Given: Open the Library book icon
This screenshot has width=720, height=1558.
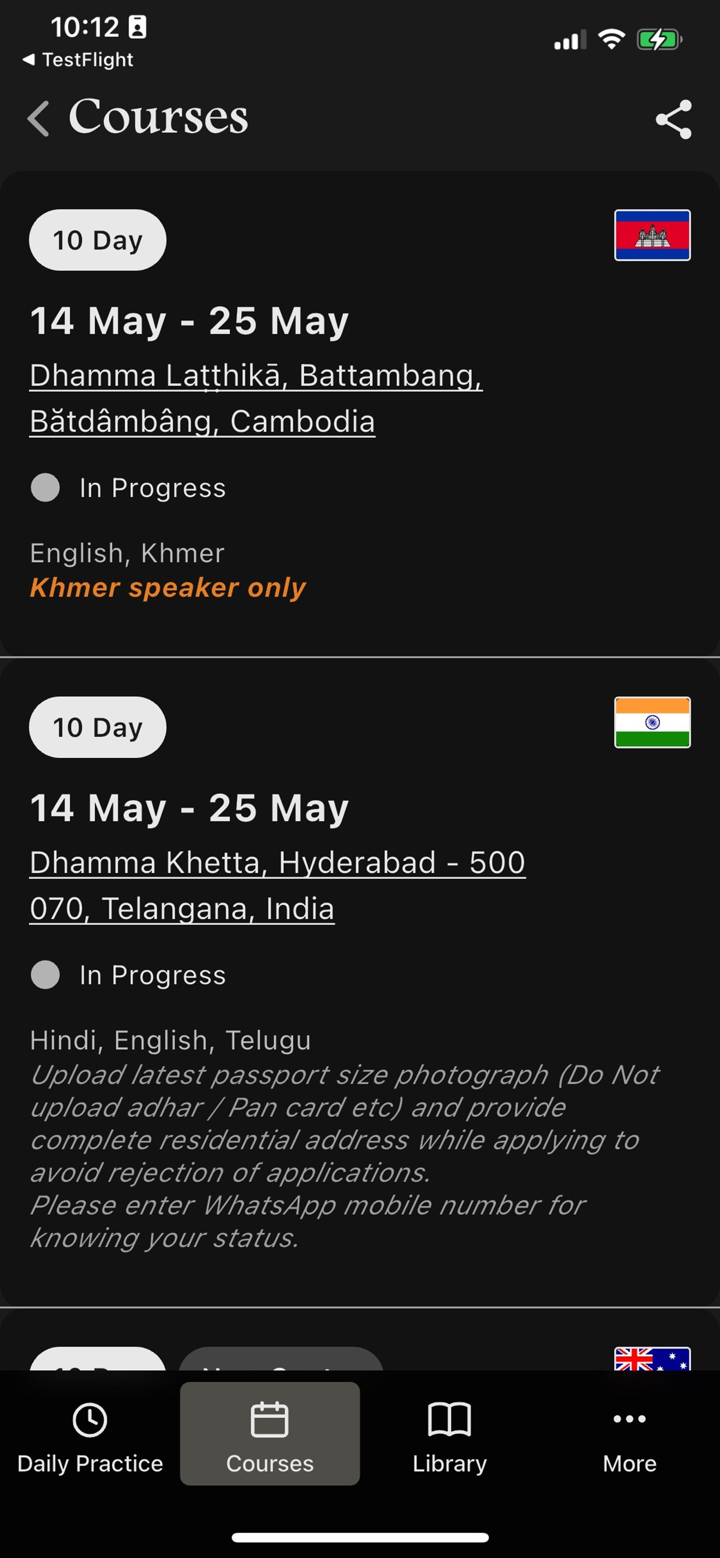Looking at the screenshot, I should (x=449, y=1419).
